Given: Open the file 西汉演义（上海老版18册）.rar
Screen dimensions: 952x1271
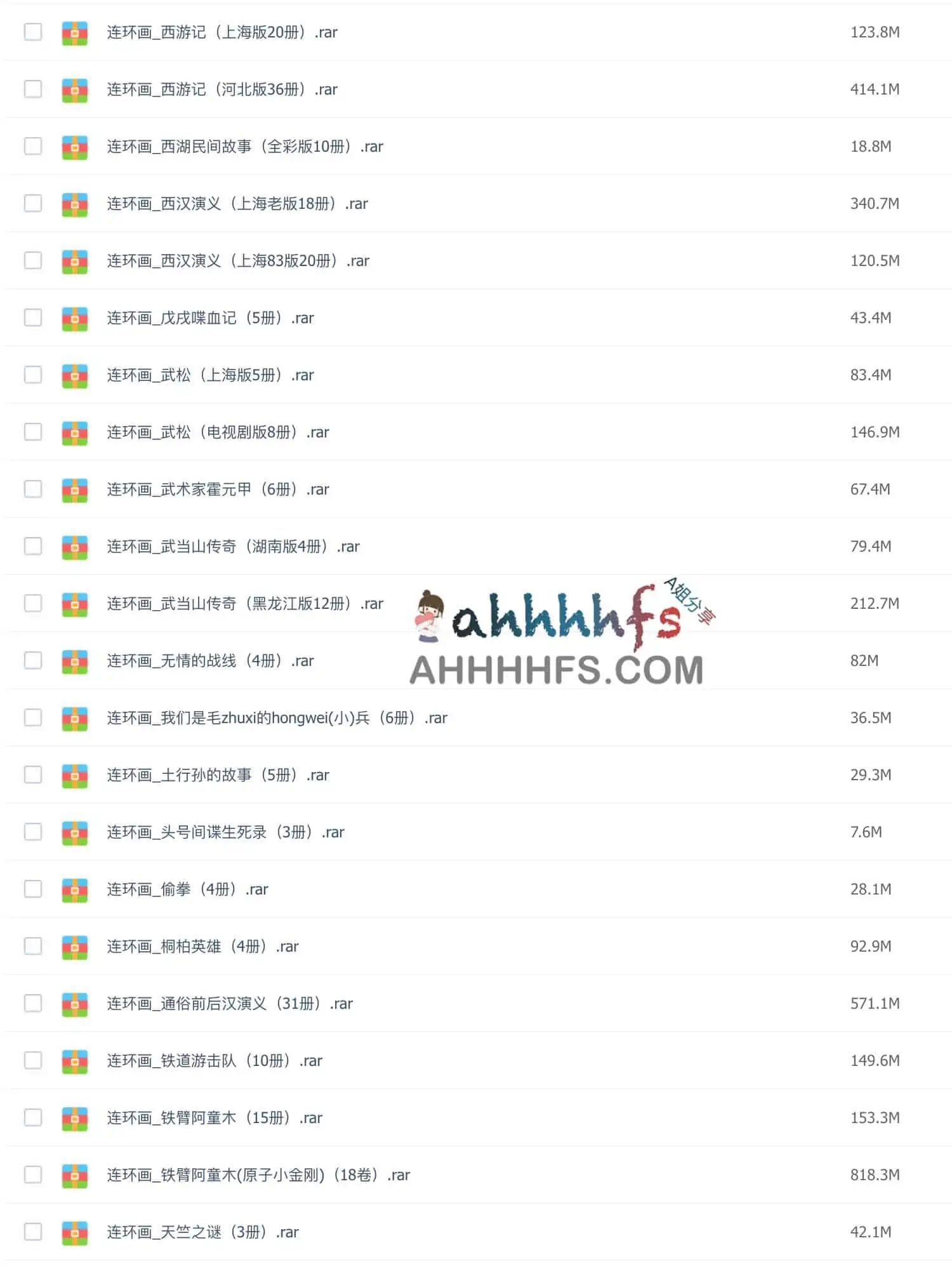Looking at the screenshot, I should click(x=237, y=204).
